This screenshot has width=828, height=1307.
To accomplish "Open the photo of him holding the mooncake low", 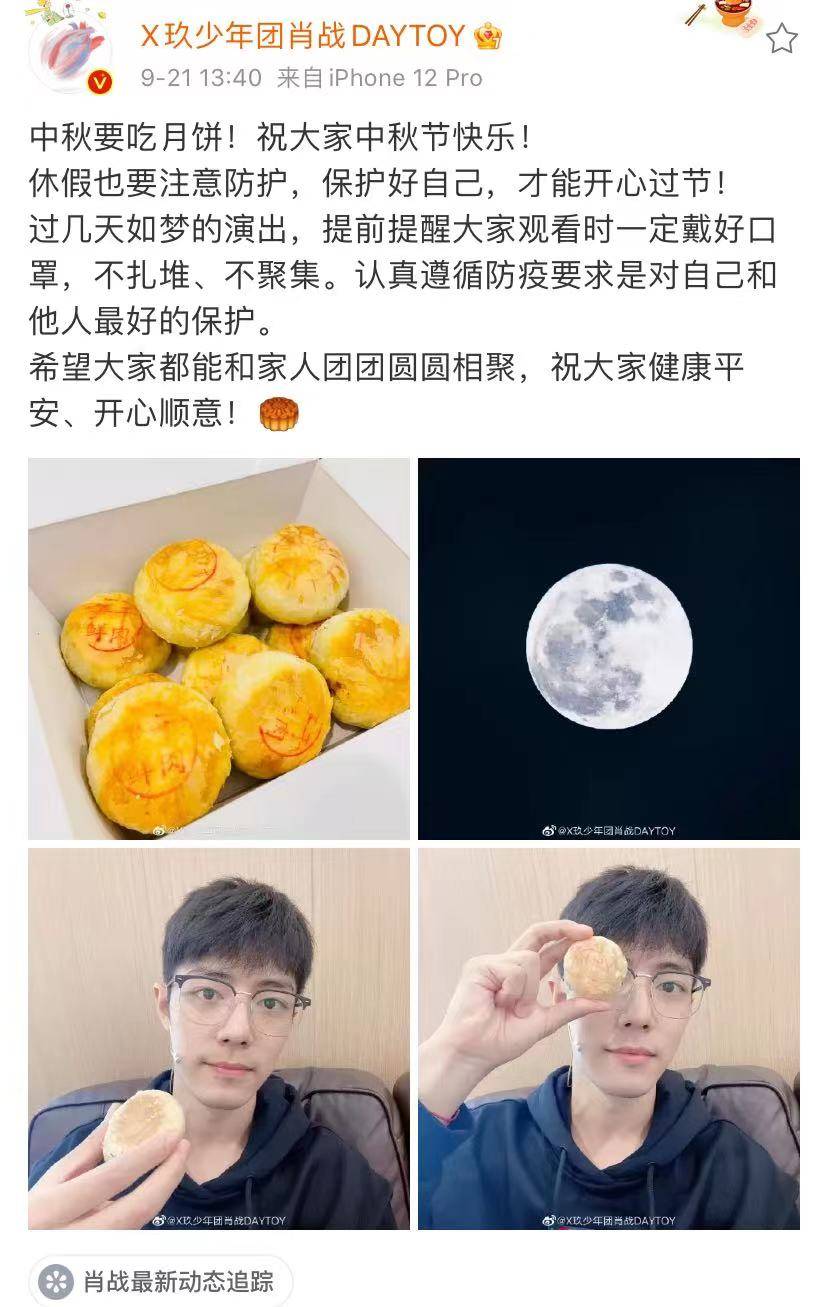I will (219, 1038).
